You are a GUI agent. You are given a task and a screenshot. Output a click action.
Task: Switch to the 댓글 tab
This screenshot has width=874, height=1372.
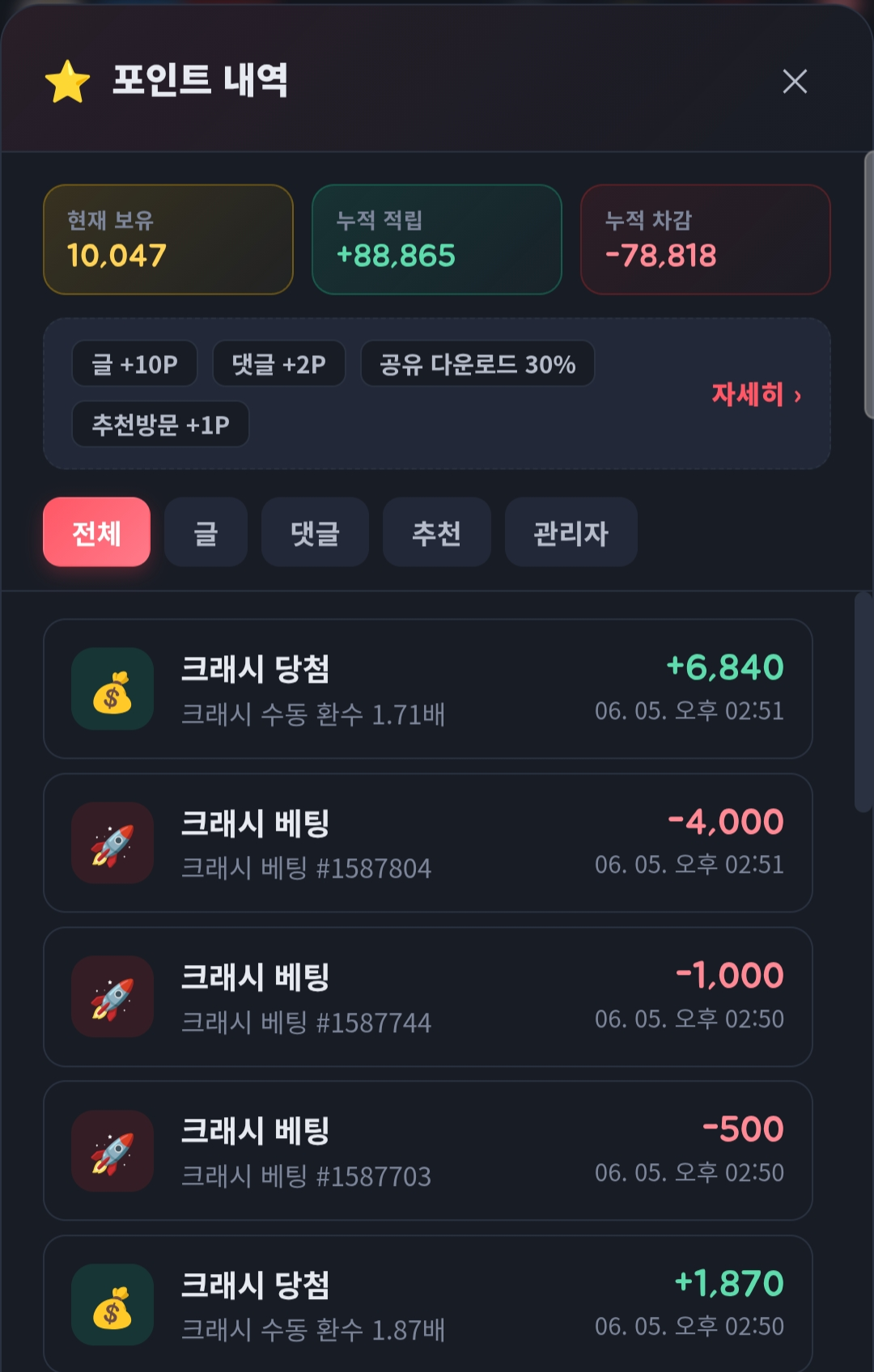pos(315,532)
